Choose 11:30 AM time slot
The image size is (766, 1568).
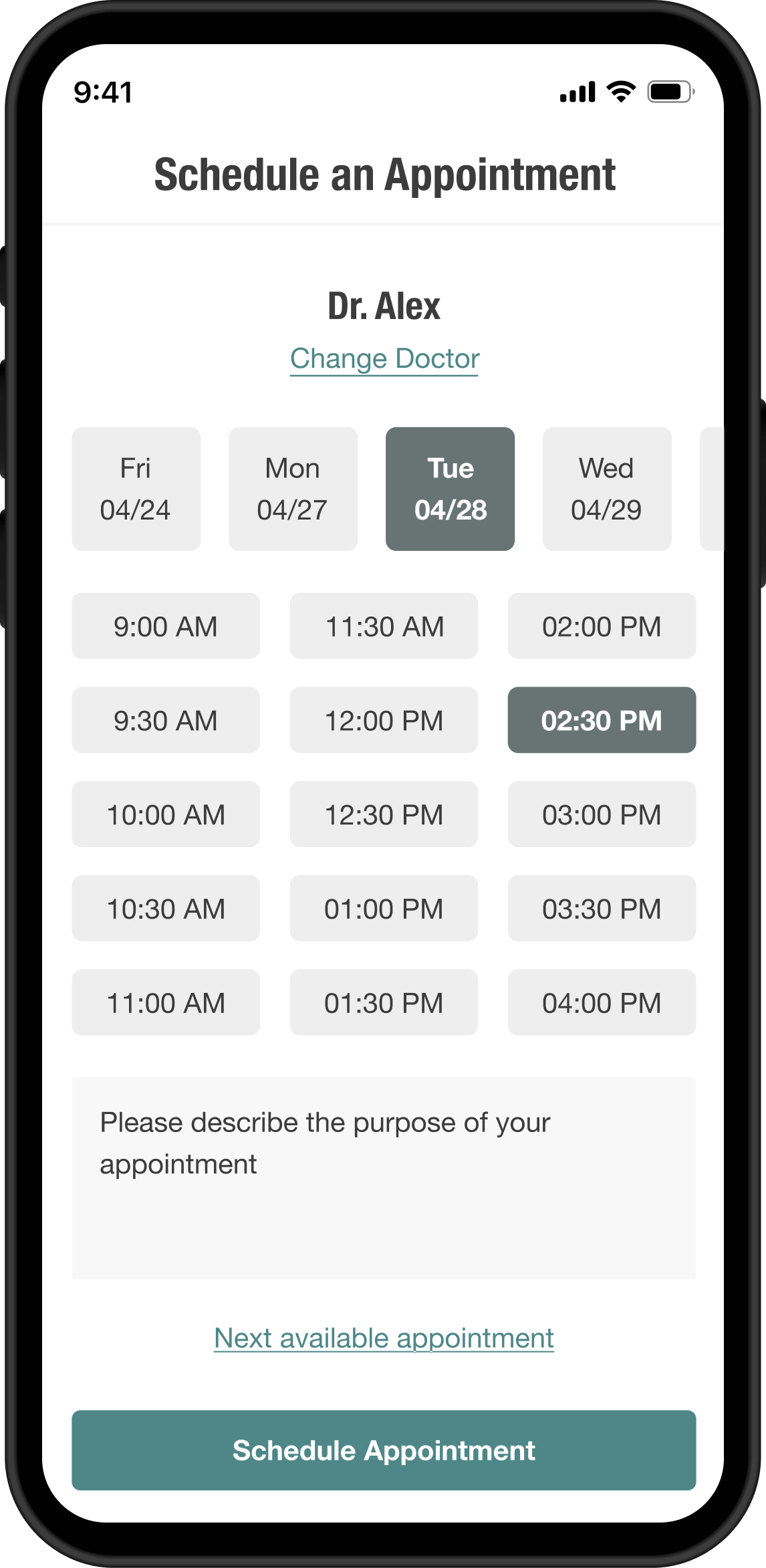(x=384, y=627)
